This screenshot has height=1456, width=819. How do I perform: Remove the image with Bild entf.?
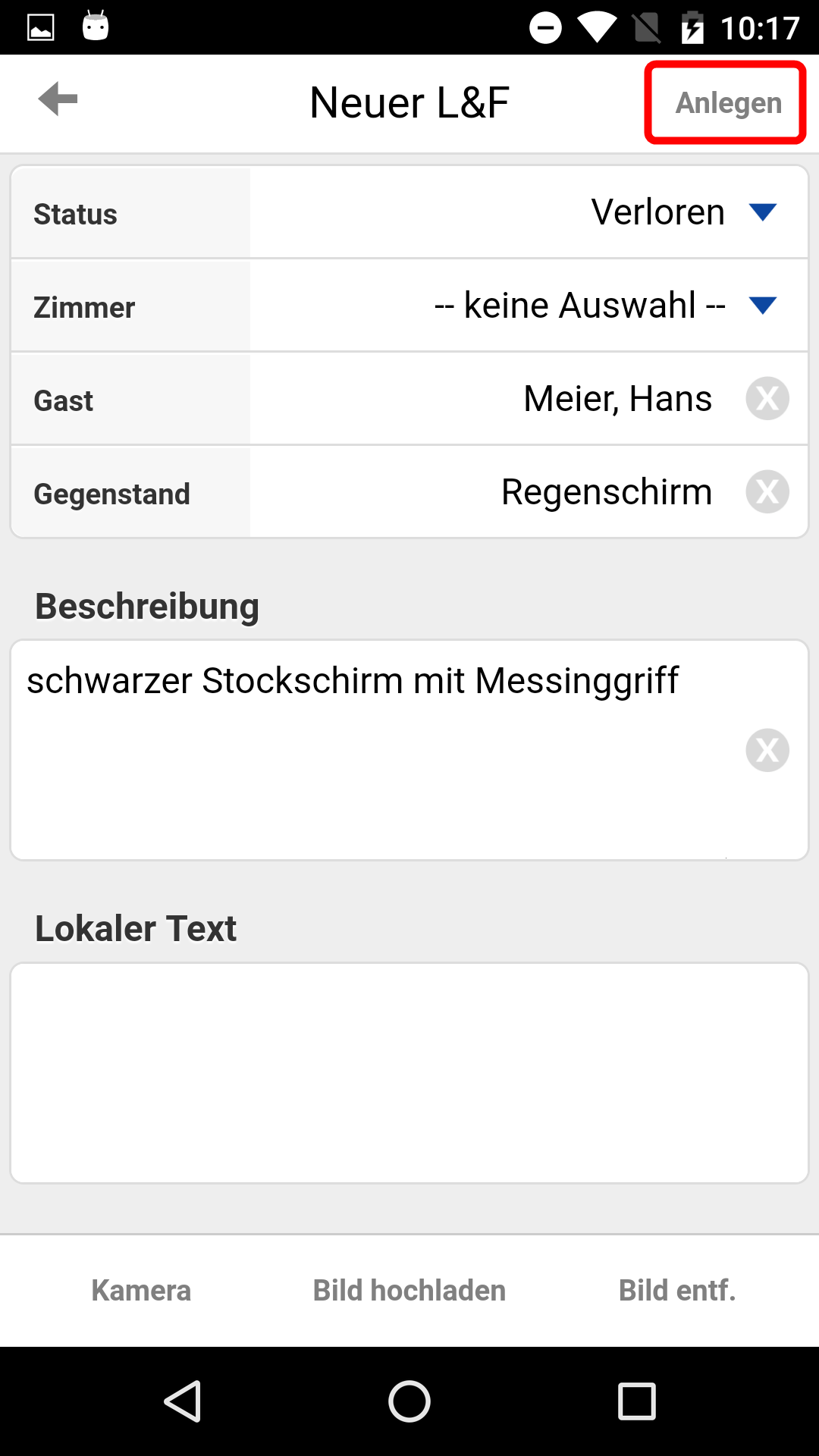677,1290
